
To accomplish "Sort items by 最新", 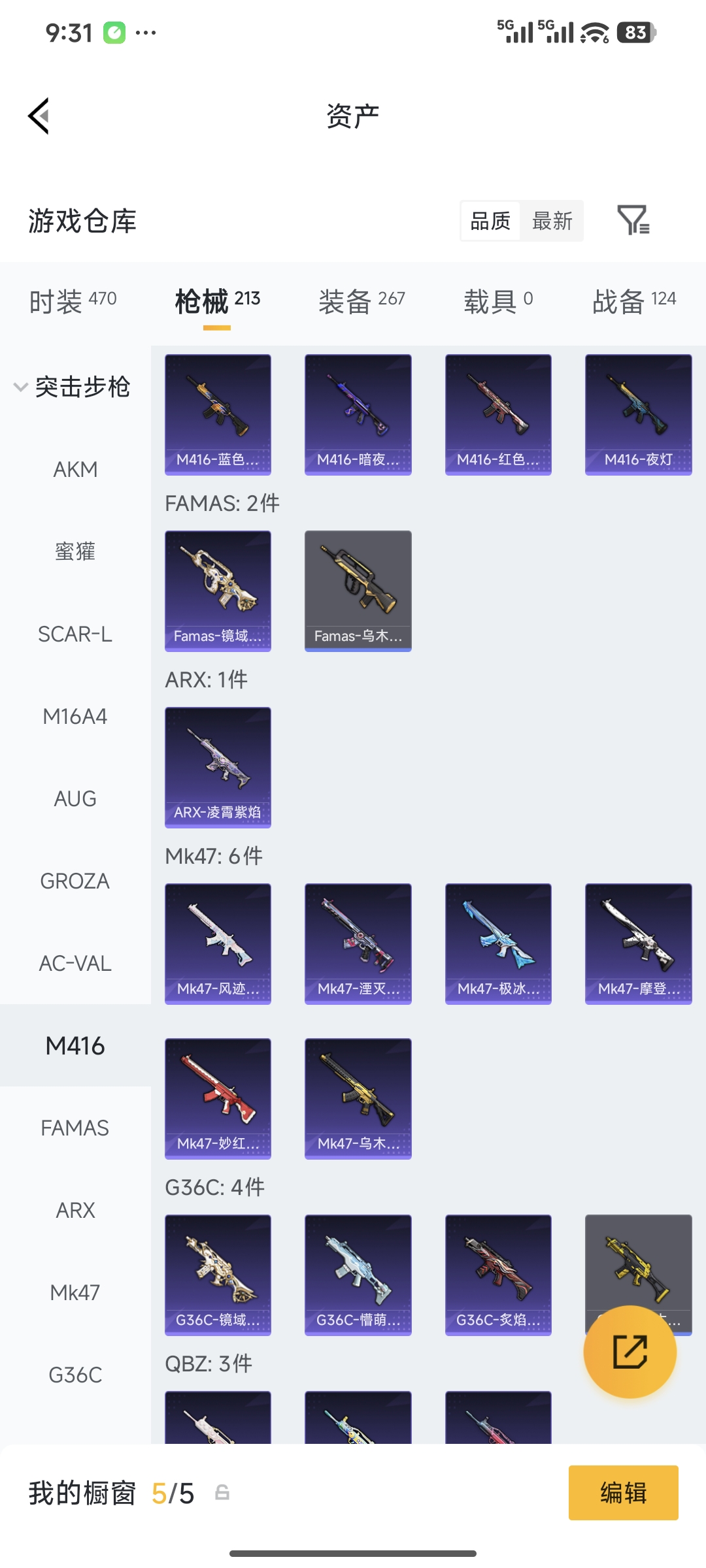I will tap(552, 221).
